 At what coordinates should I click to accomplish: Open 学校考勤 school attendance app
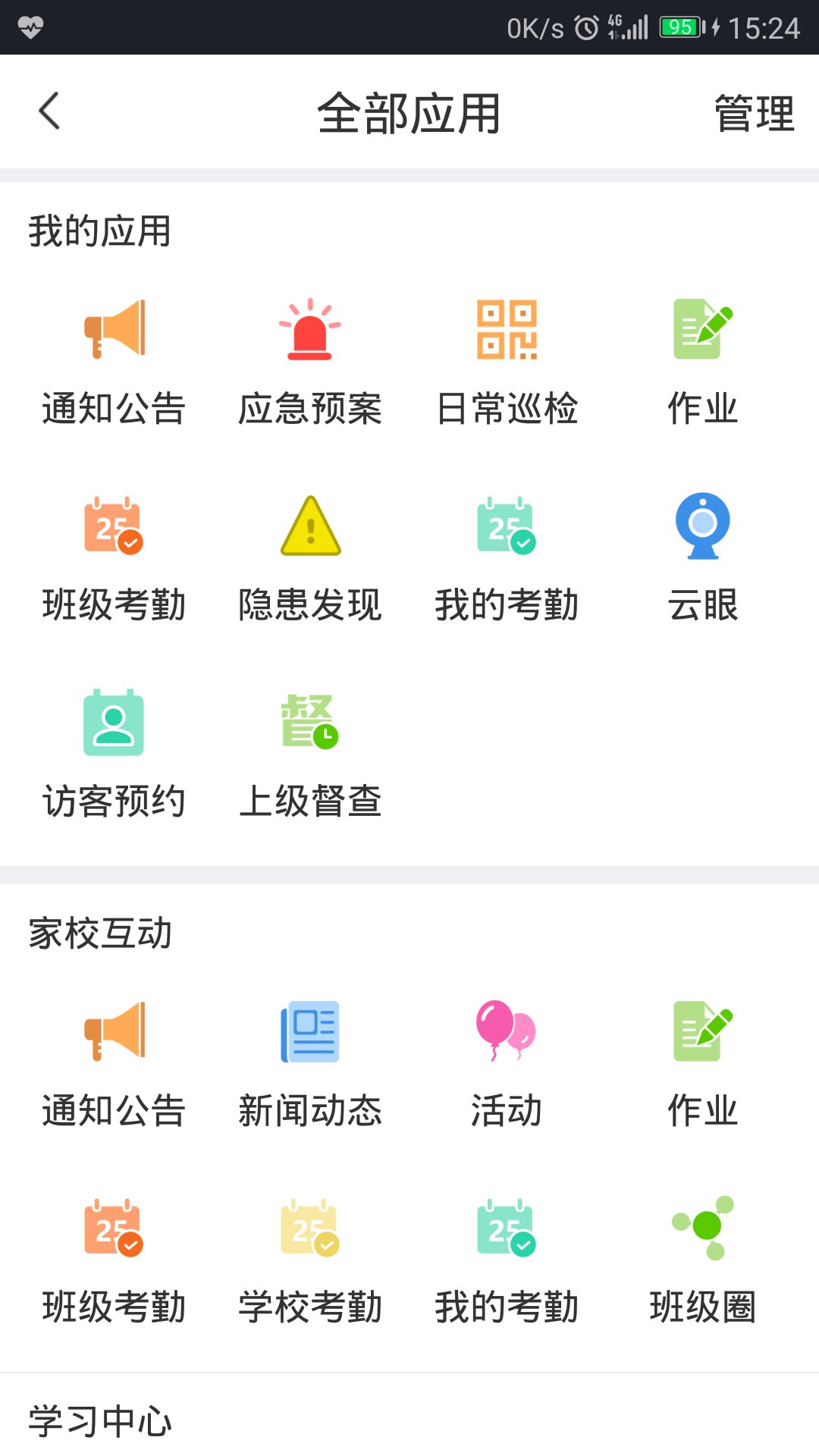(309, 1255)
